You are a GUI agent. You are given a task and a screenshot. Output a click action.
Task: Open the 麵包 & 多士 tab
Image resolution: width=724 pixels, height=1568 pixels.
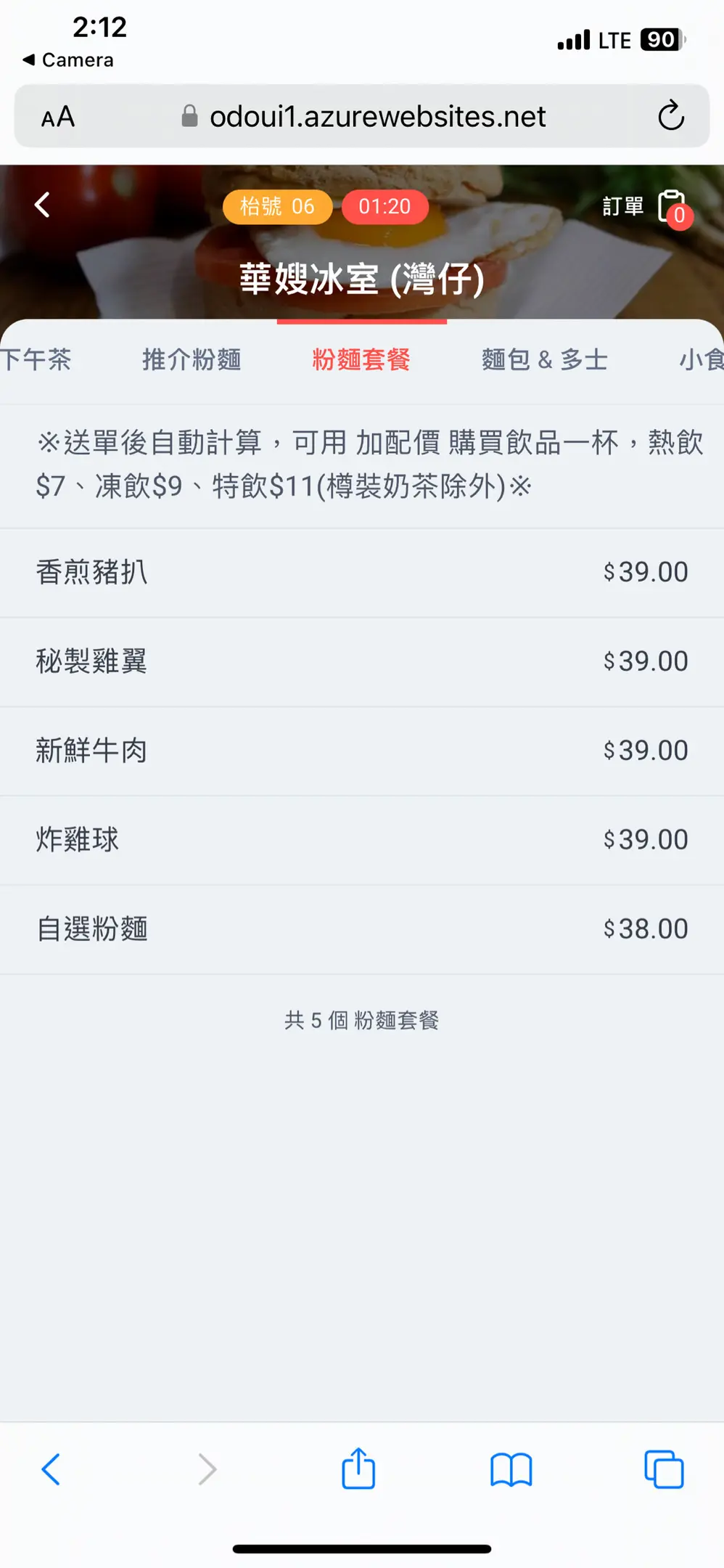(545, 359)
